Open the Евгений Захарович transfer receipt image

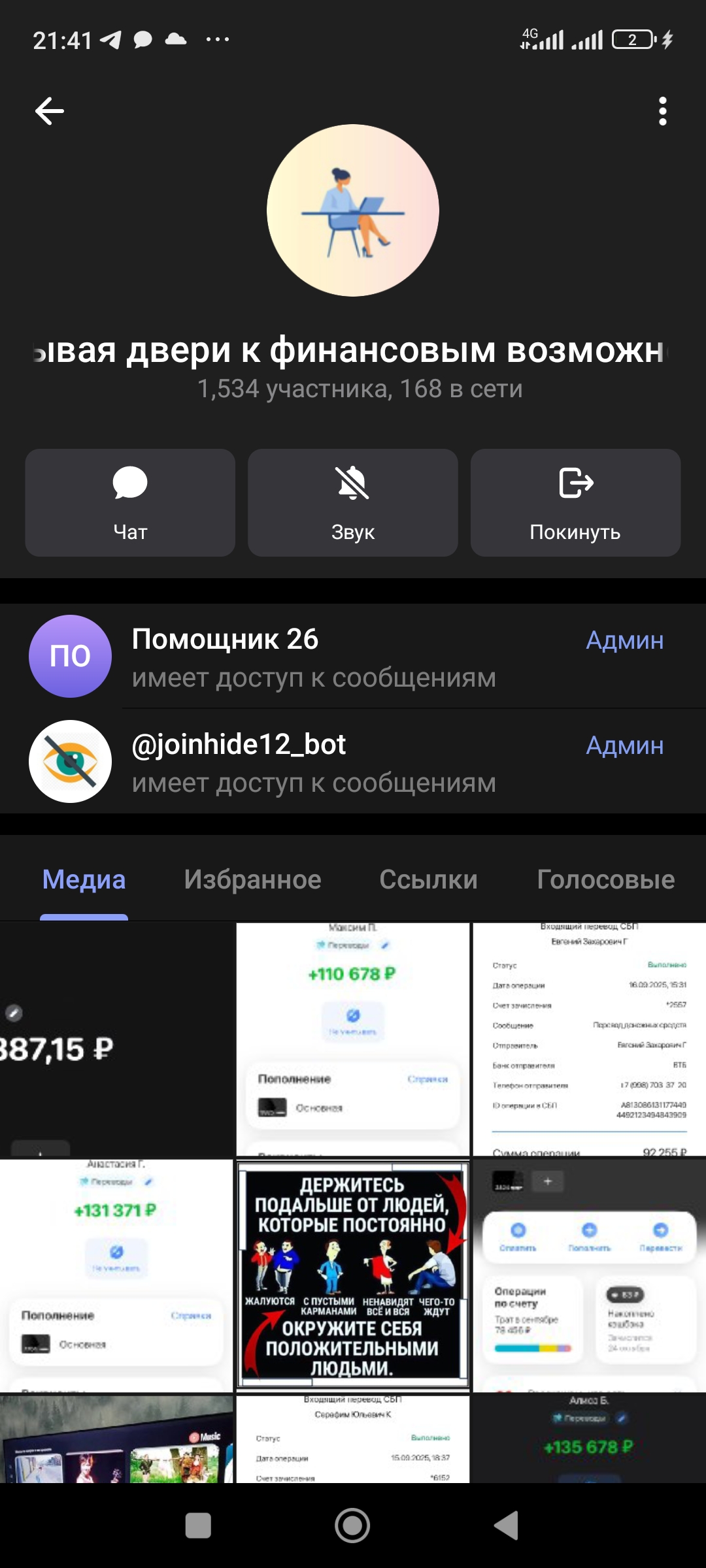coord(589,1039)
